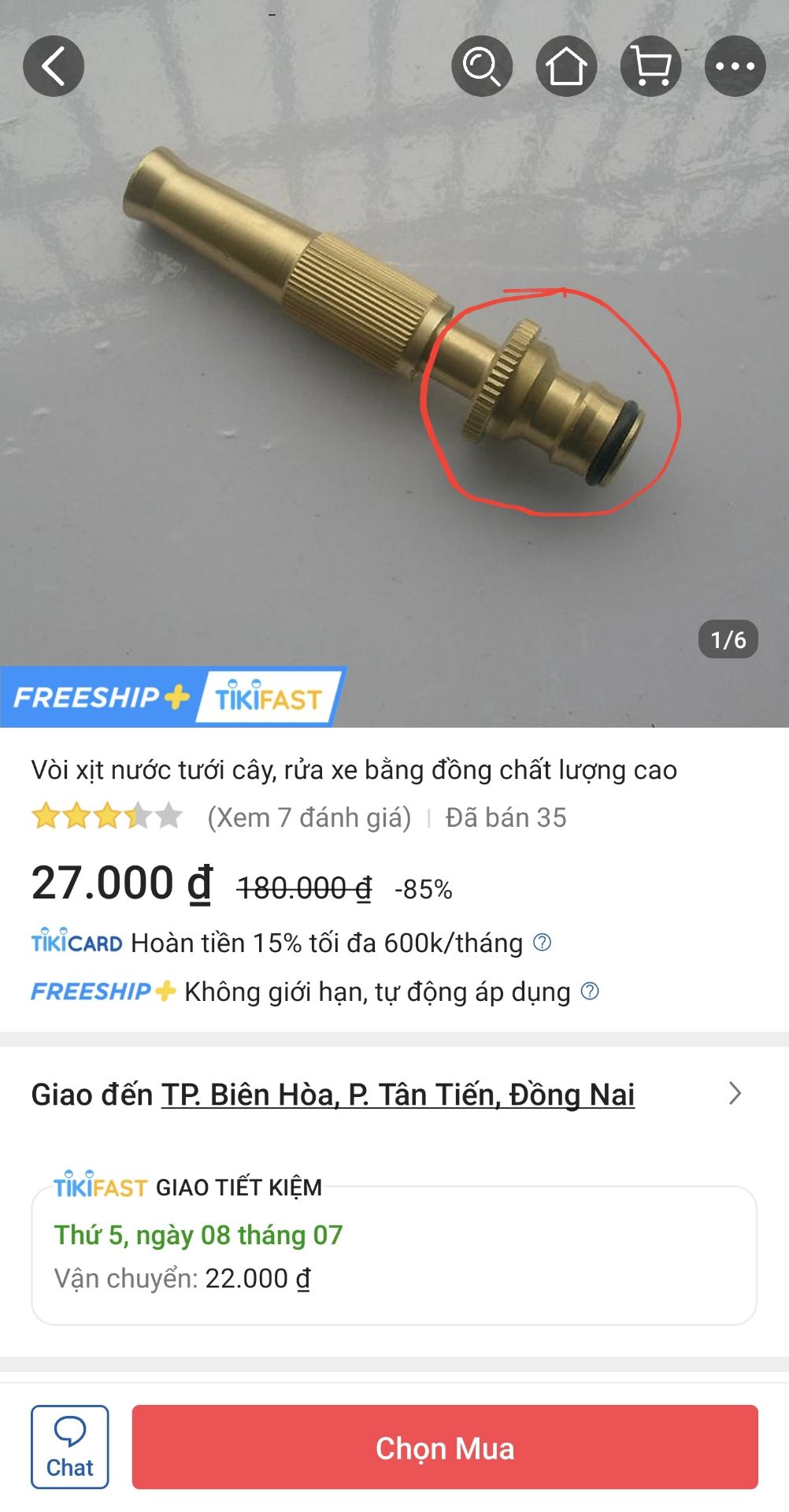The height and width of the screenshot is (1512, 789).
Task: Select the TP. Biên Hòa delivery location
Action: [398, 1092]
